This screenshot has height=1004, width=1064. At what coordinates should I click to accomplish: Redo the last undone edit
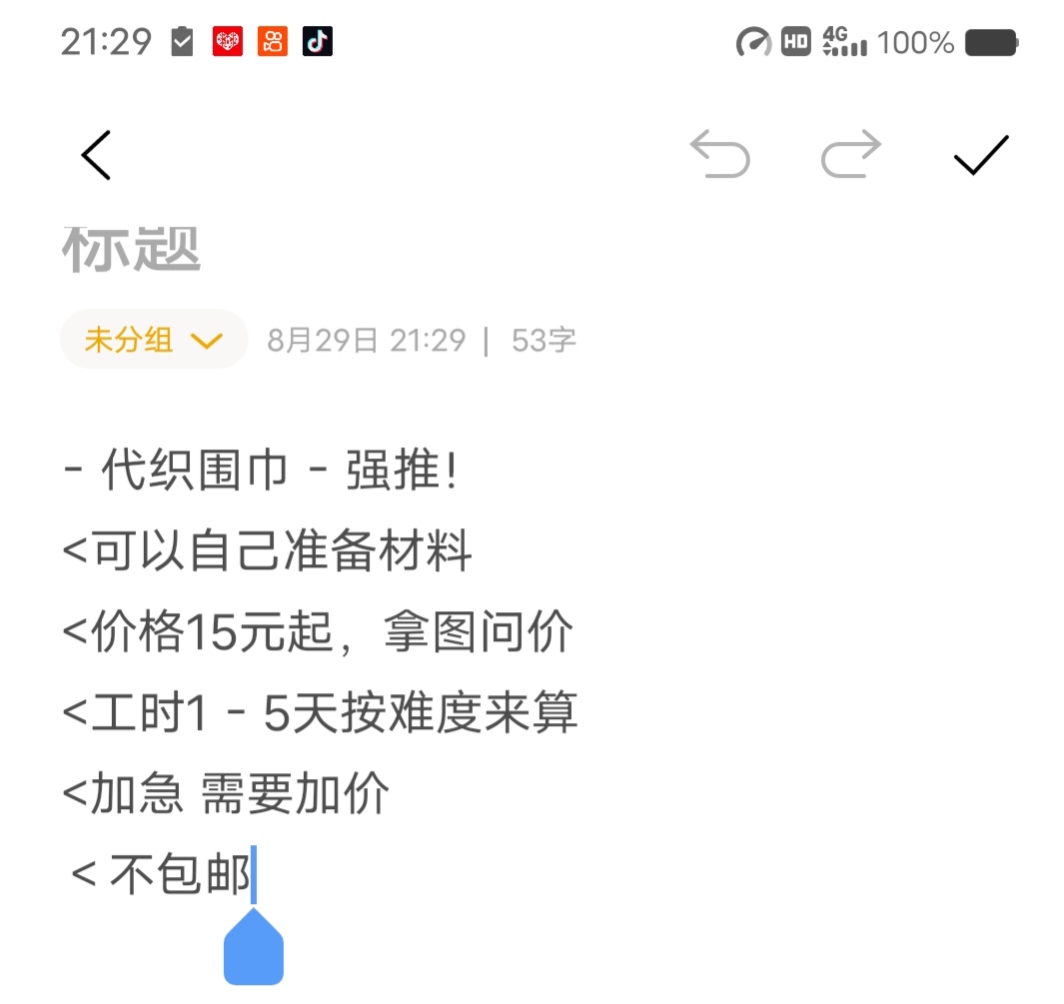[851, 155]
